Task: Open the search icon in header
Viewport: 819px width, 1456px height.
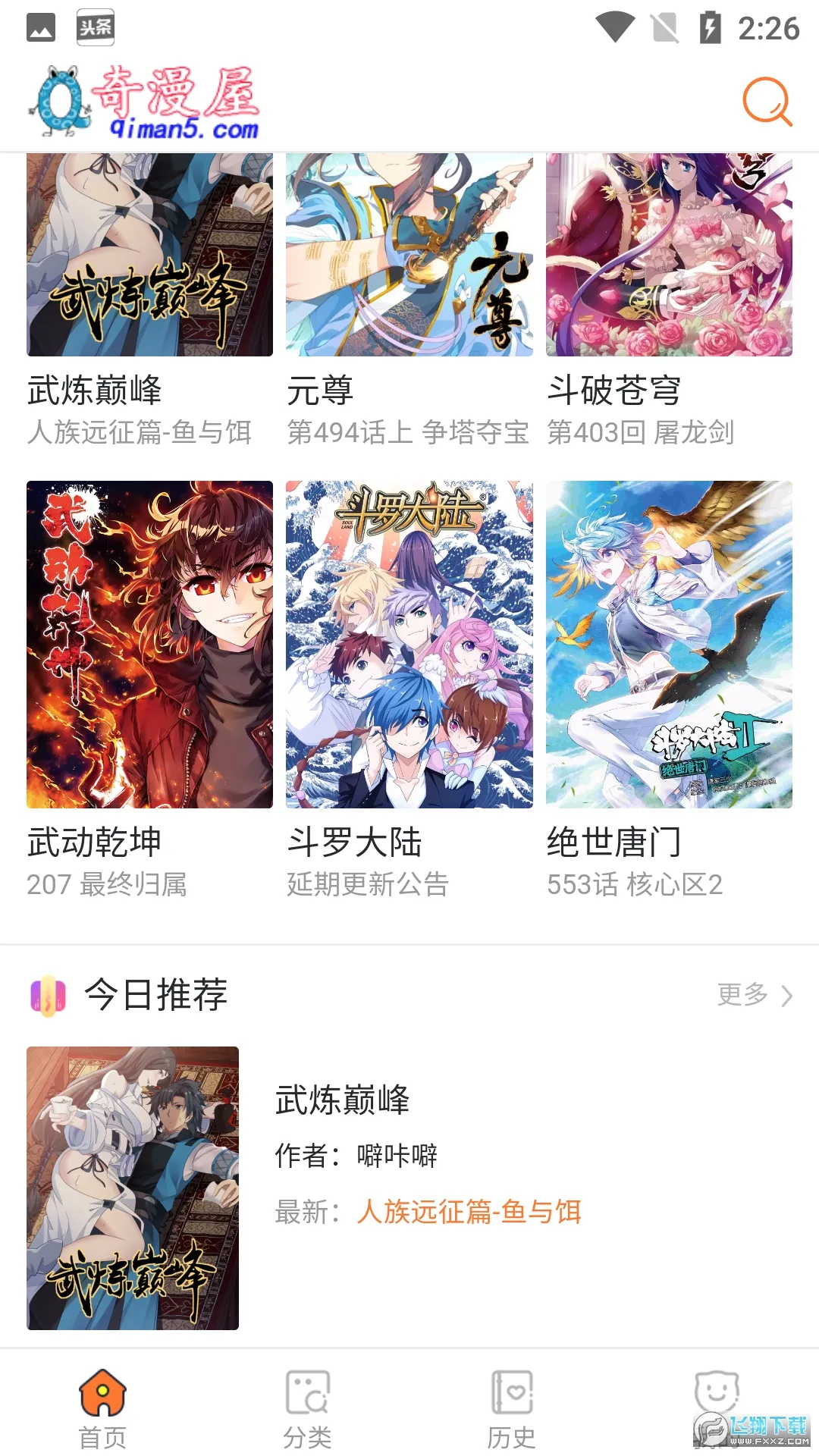Action: (x=767, y=102)
